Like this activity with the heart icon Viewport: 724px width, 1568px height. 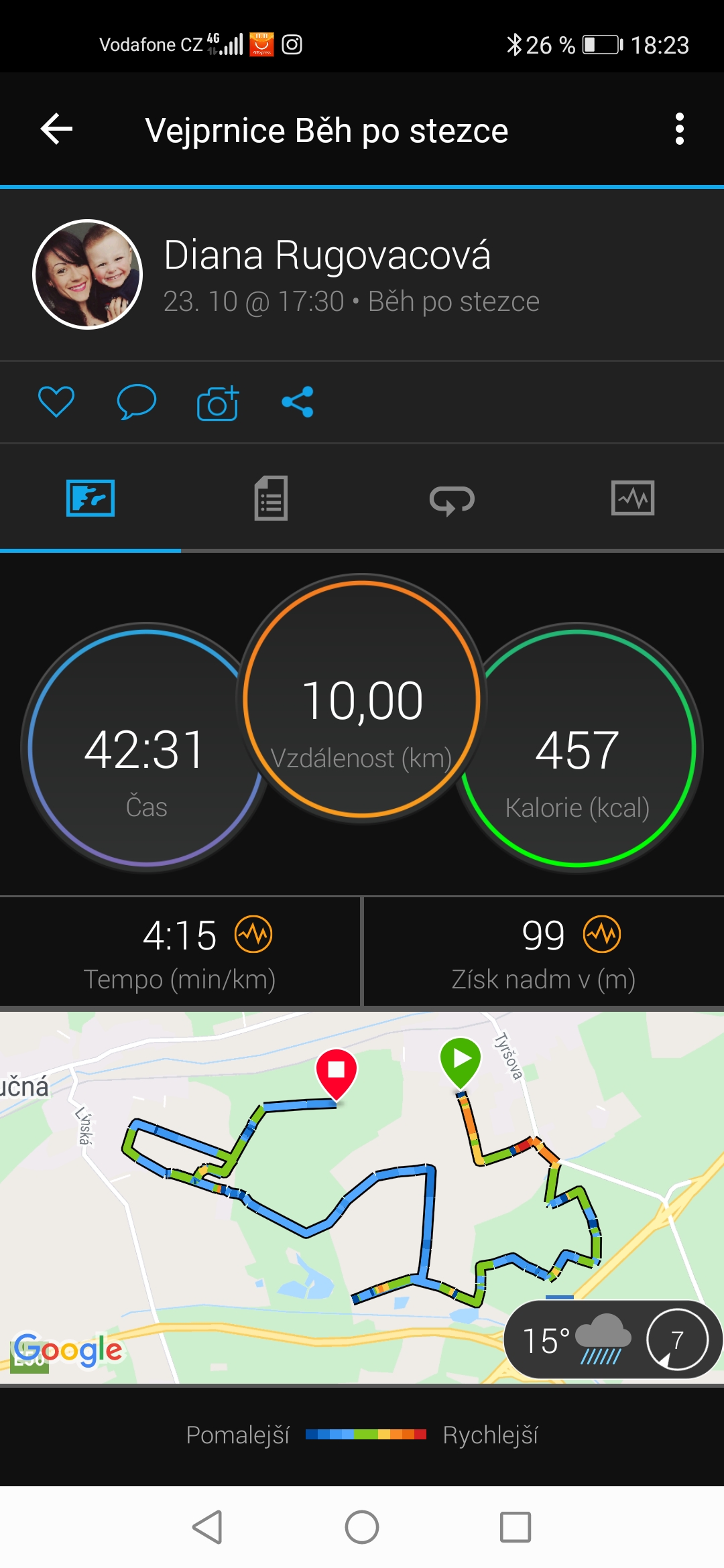pos(56,402)
